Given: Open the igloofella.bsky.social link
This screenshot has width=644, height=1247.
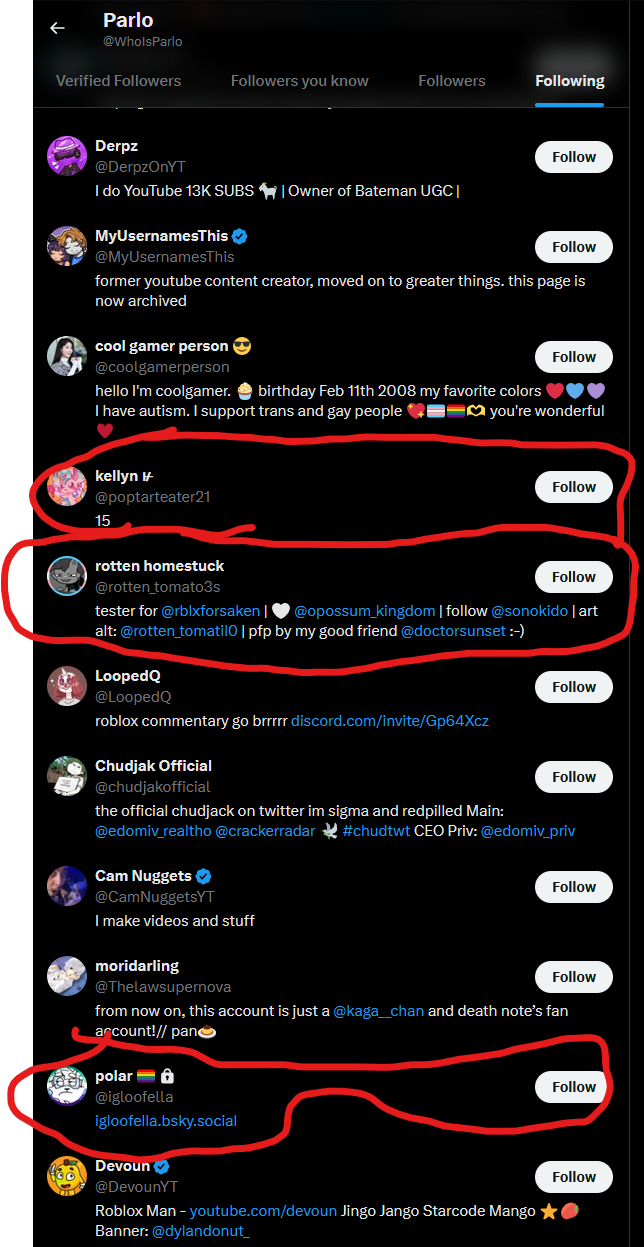Looking at the screenshot, I should tap(166, 1121).
